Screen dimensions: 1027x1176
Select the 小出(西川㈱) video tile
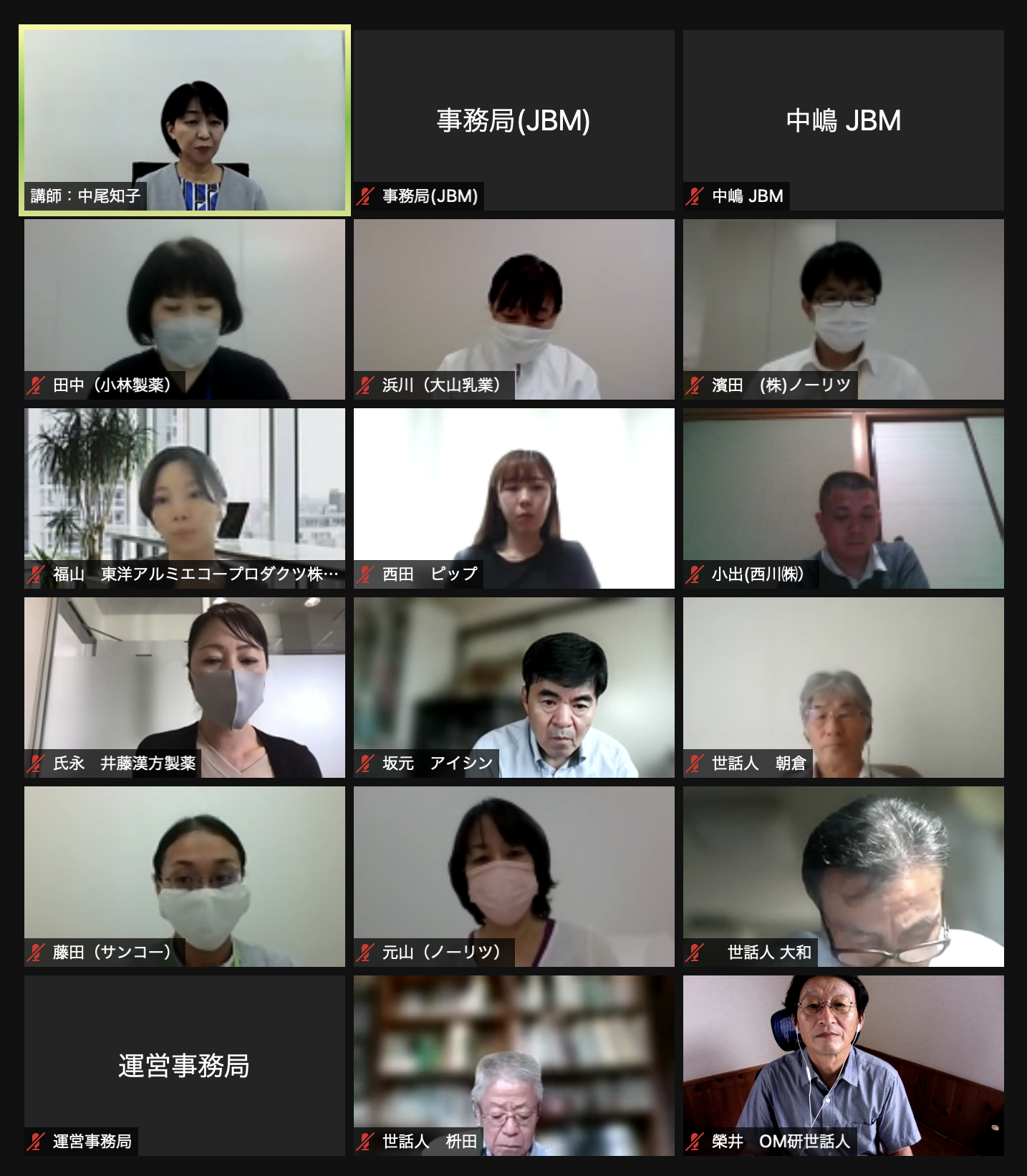(843, 498)
